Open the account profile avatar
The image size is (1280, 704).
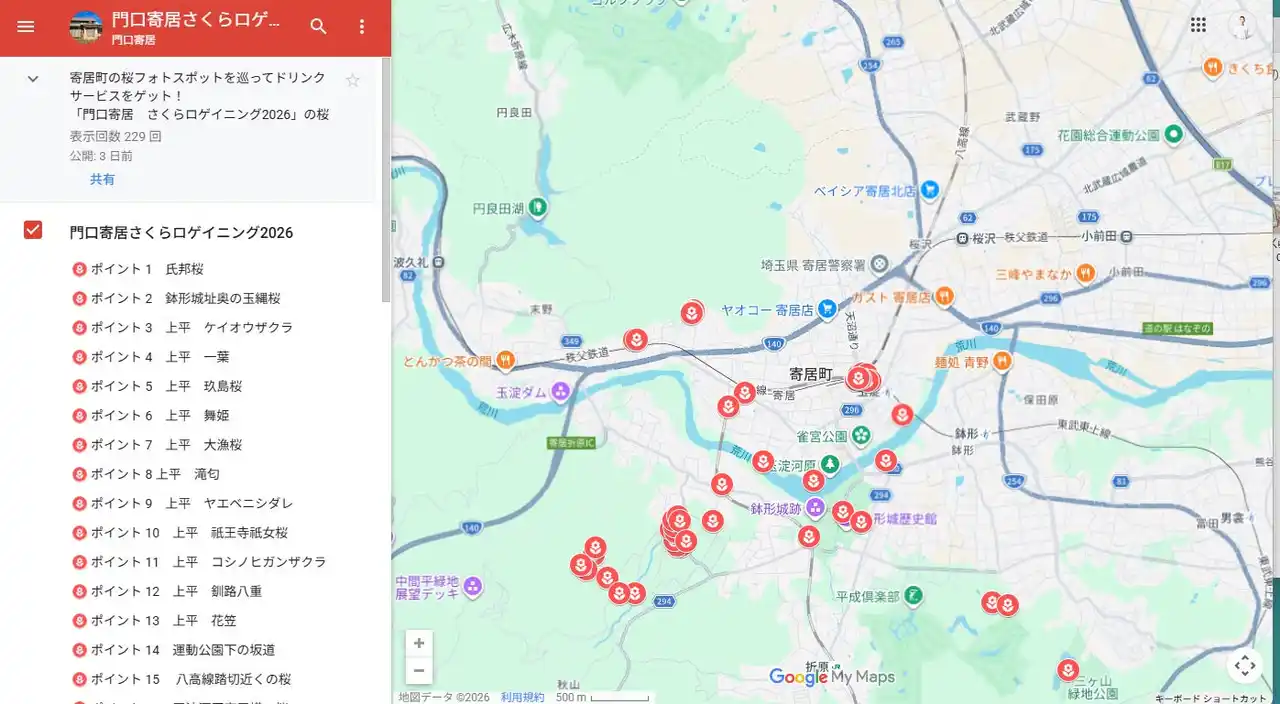[1242, 25]
